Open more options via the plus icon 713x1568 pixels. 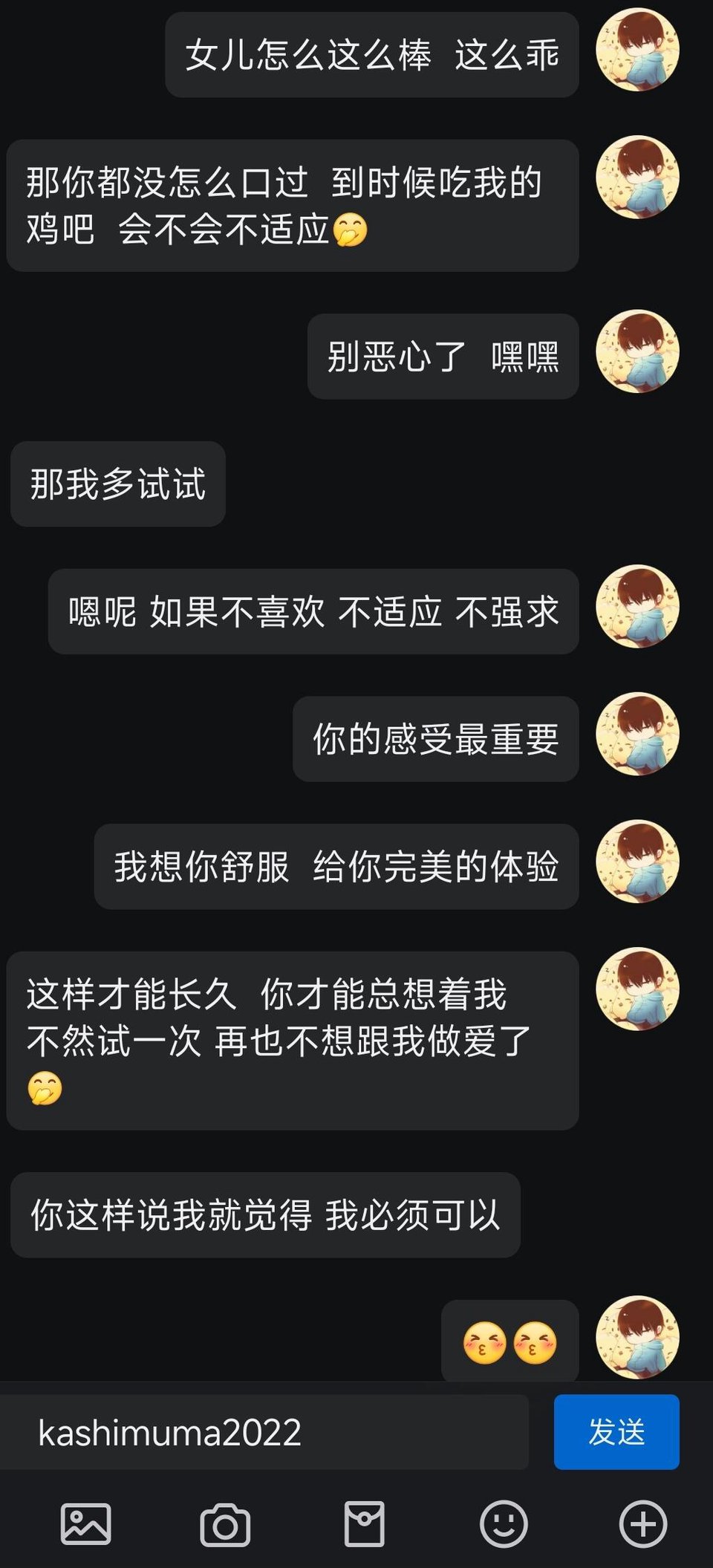tap(643, 1524)
